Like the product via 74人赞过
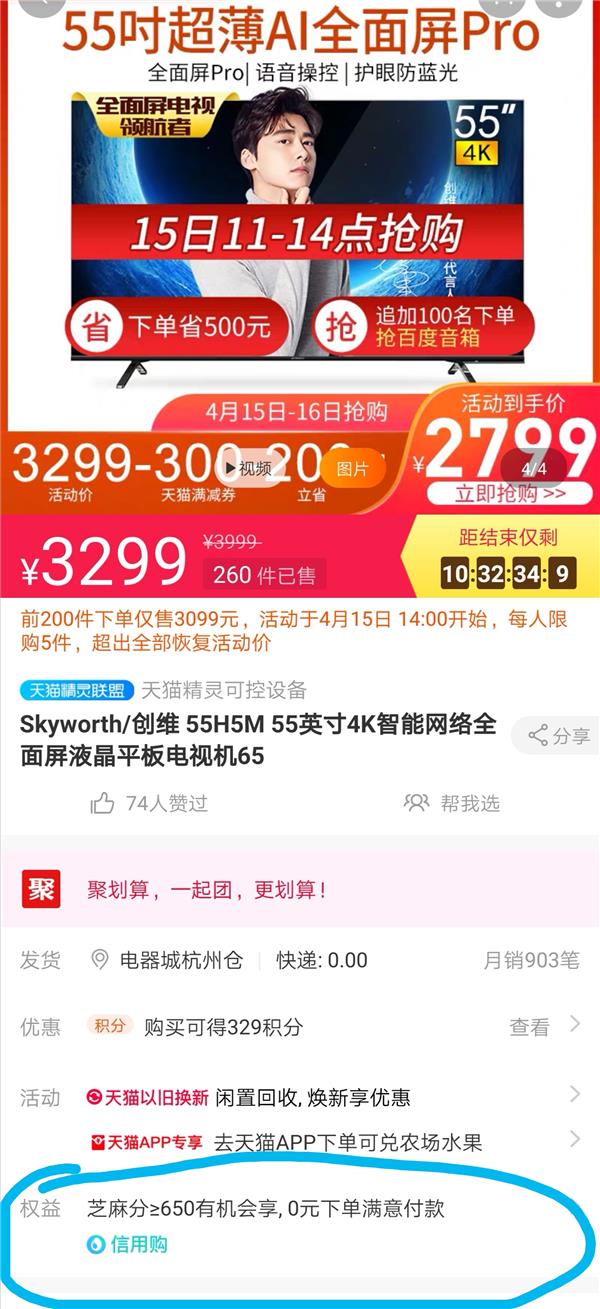Image resolution: width=600 pixels, height=1309 pixels. [x=148, y=803]
